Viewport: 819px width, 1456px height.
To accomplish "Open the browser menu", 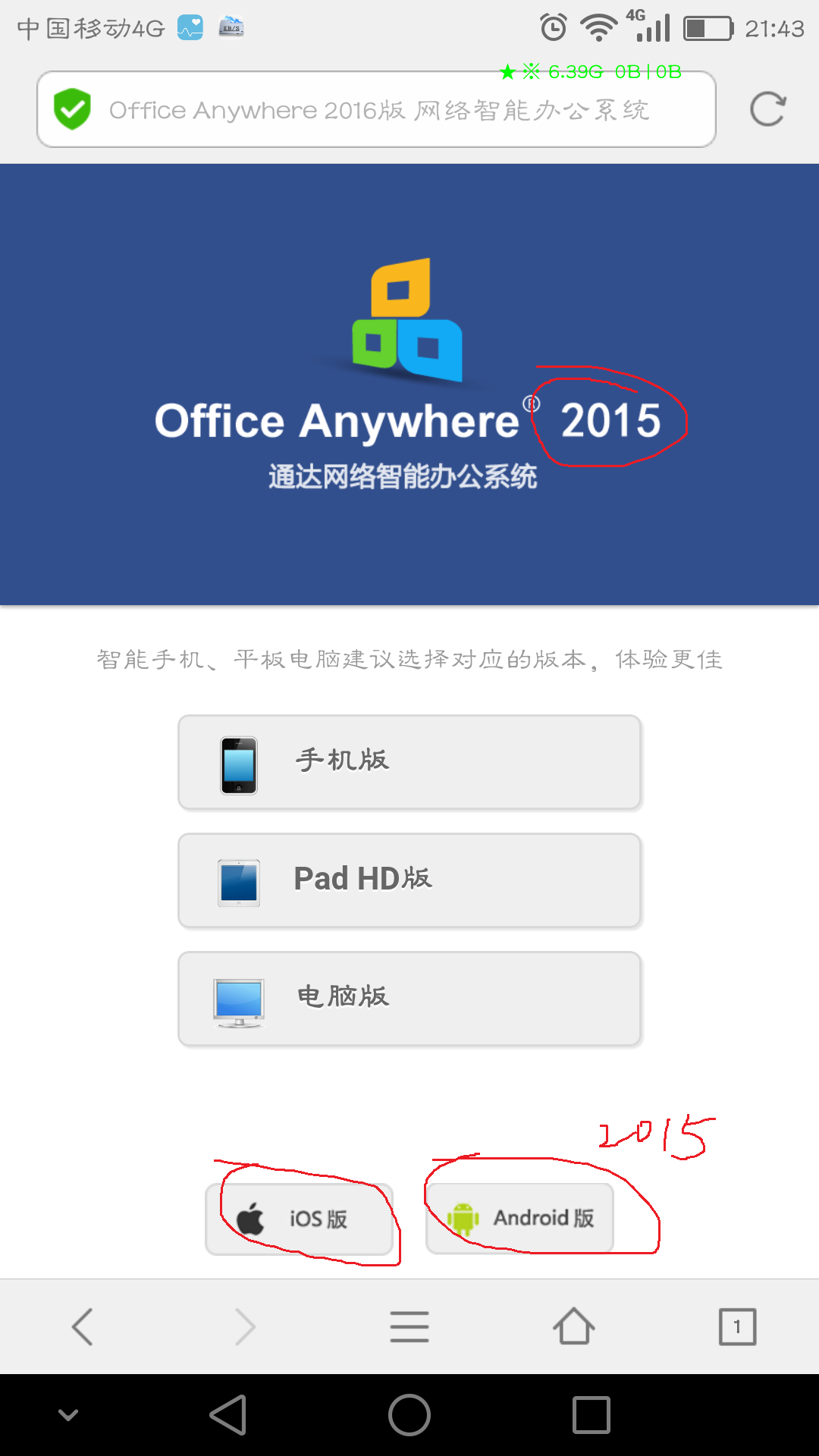I will (x=409, y=1327).
